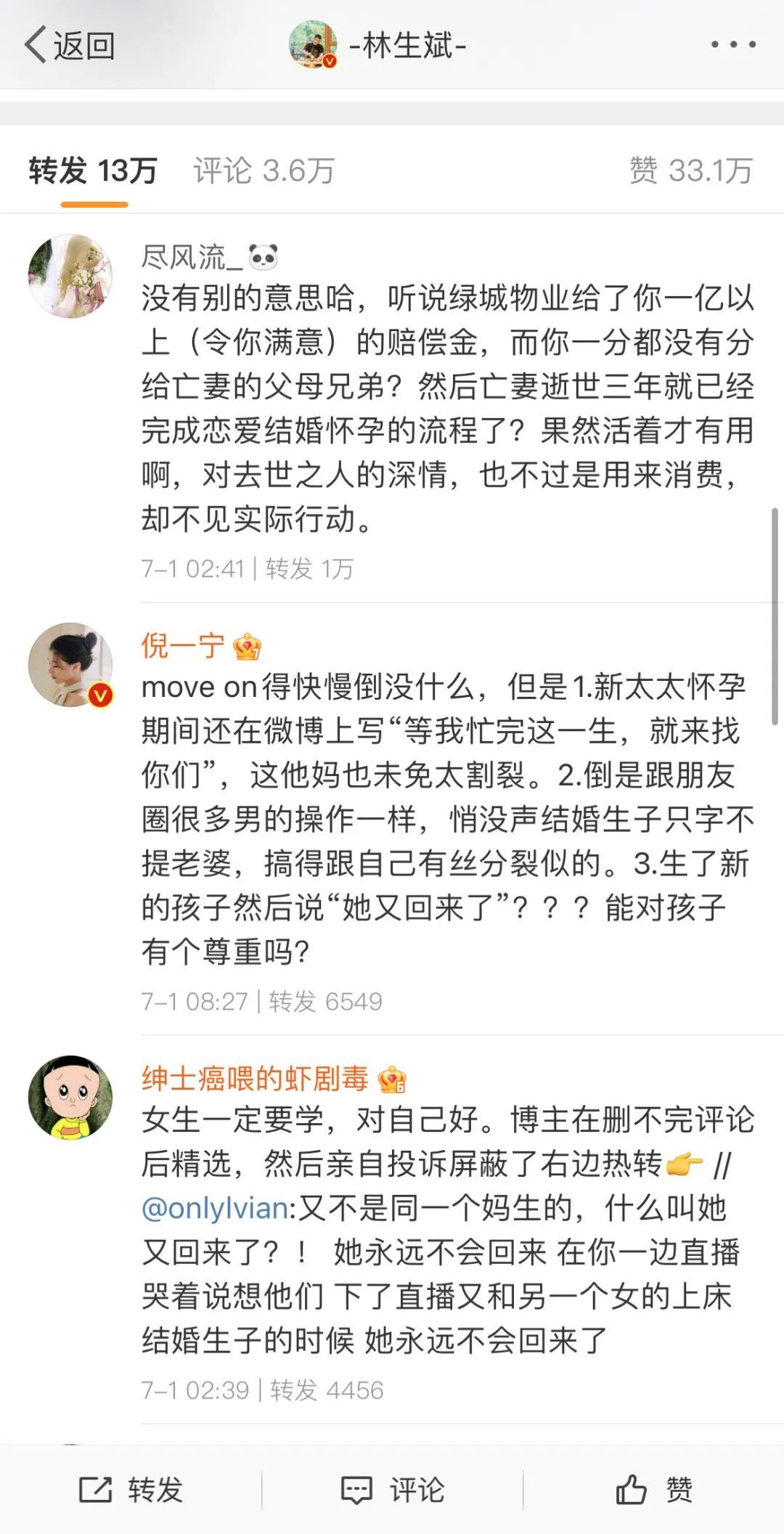
Task: Switch to the 赞 33.1万 tab
Action: [690, 171]
